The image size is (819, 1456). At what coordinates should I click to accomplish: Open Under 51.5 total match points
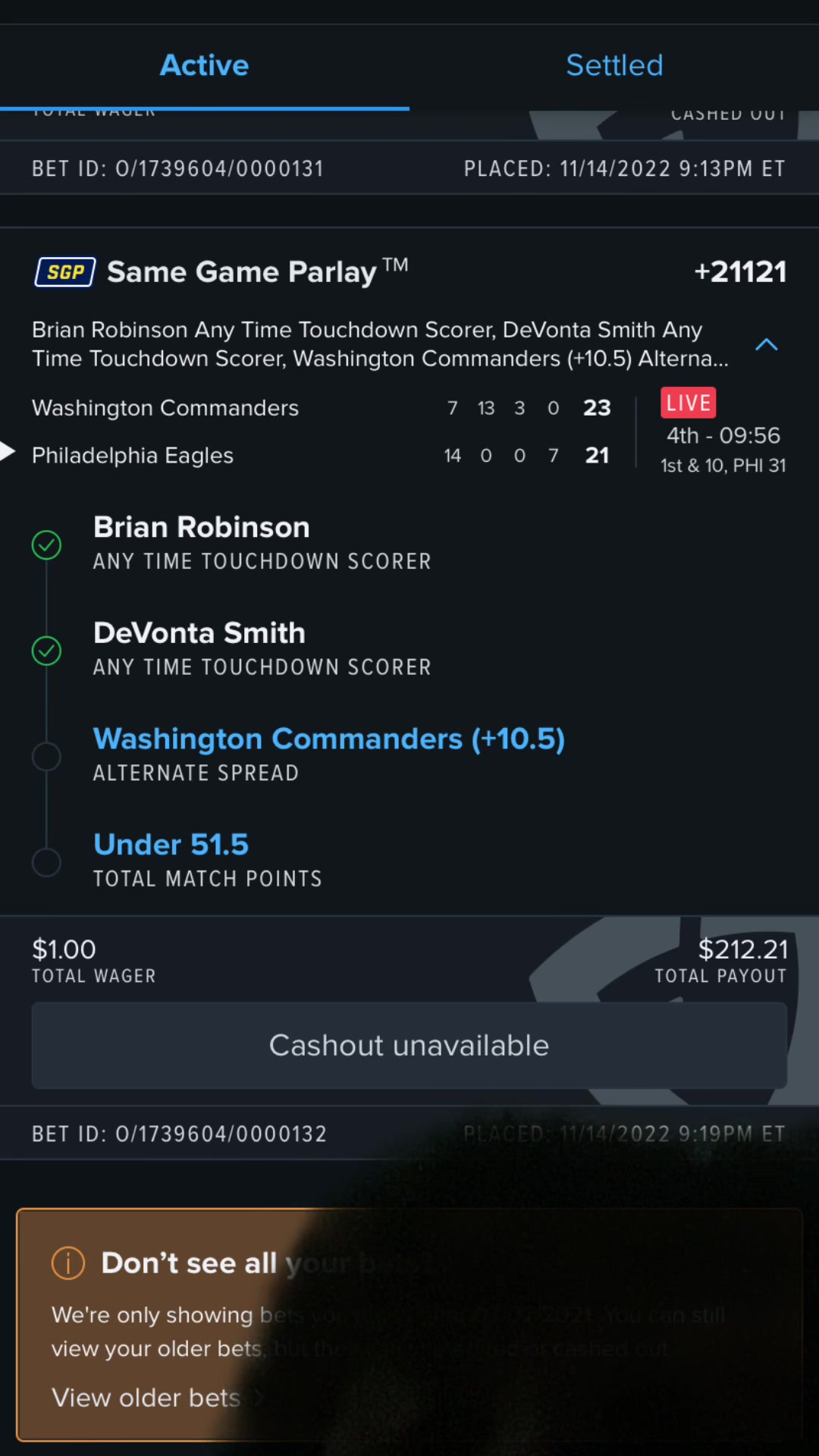tap(171, 845)
